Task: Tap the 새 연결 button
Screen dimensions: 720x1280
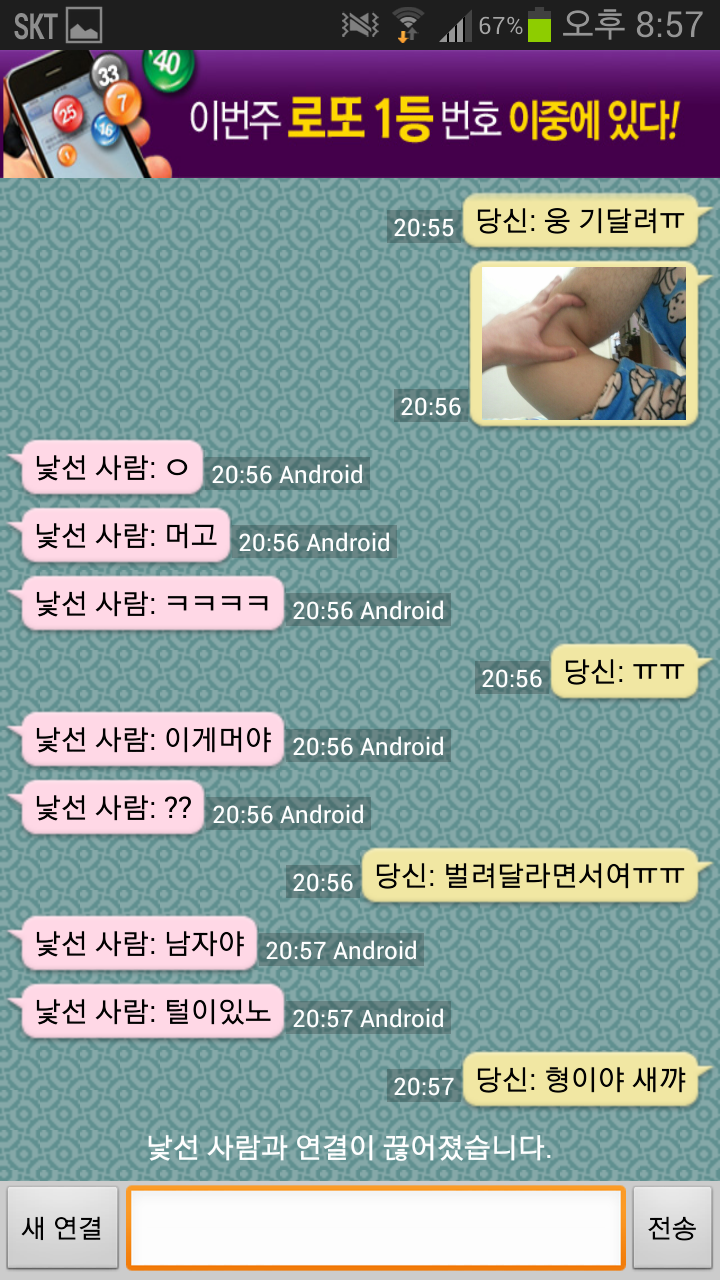Action: coord(62,1227)
